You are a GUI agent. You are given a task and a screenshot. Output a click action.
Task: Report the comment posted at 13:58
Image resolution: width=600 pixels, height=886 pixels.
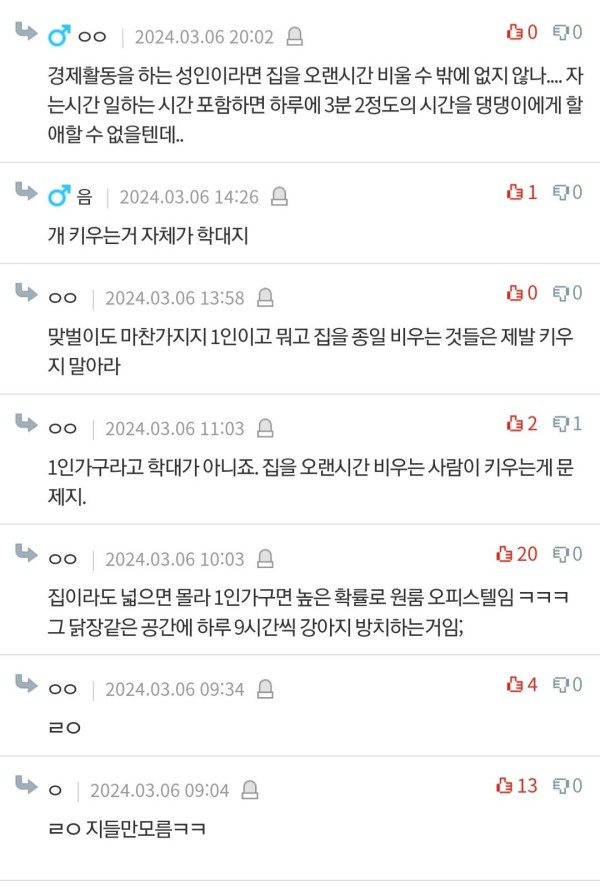tap(265, 297)
